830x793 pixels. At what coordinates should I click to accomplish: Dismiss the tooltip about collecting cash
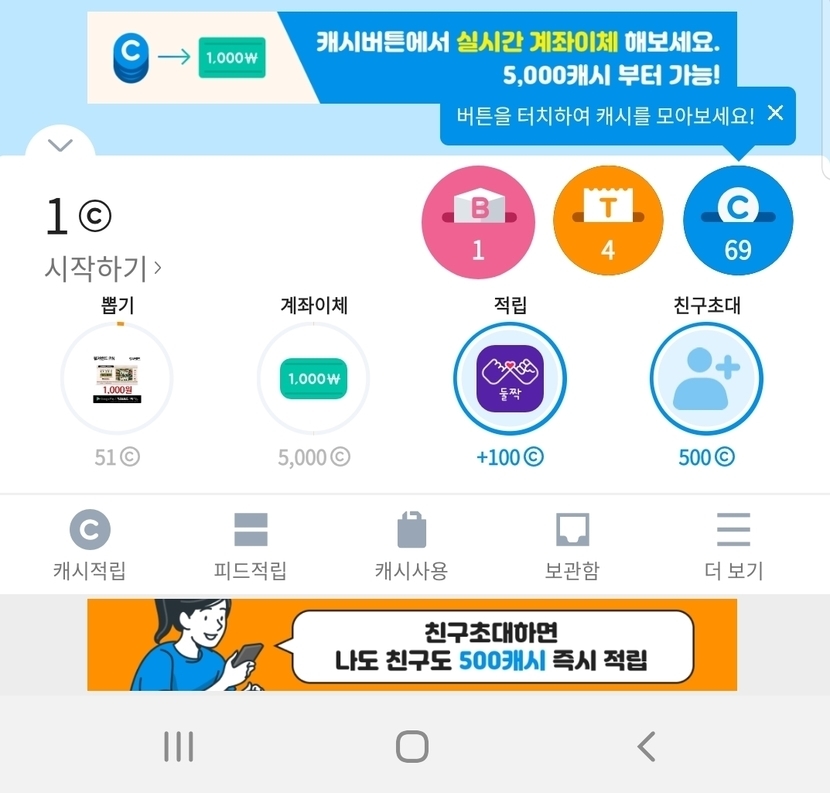(x=775, y=113)
